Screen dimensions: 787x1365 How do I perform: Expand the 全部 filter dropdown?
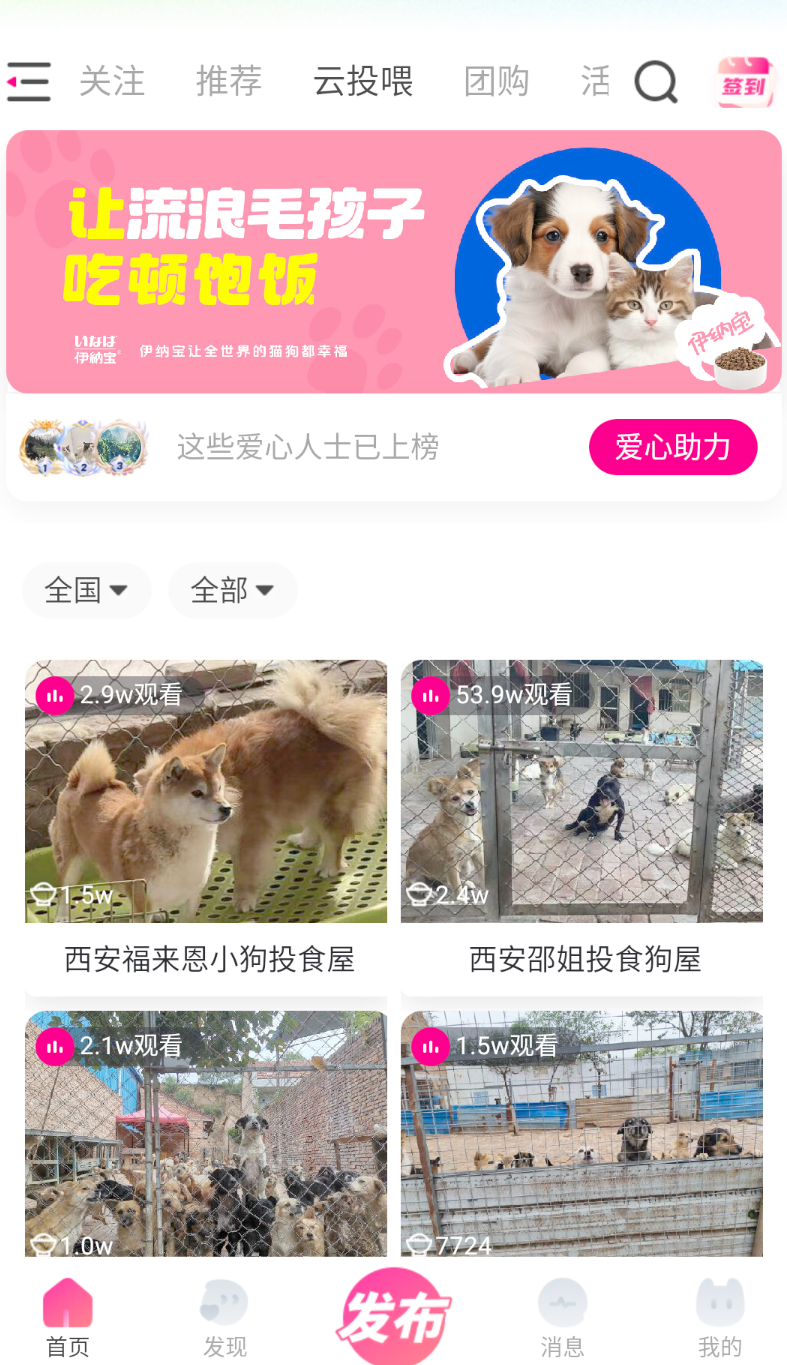[x=233, y=590]
